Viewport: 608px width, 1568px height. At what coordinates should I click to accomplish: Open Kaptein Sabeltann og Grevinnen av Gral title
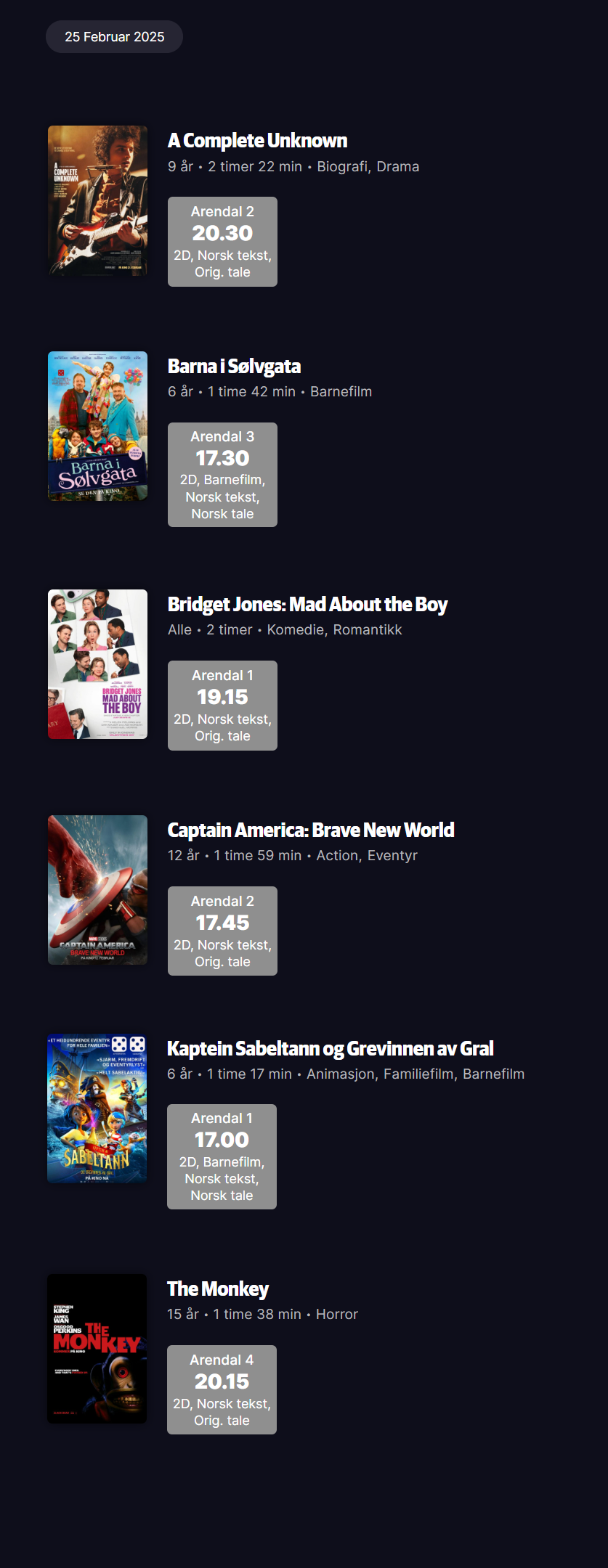331,1049
